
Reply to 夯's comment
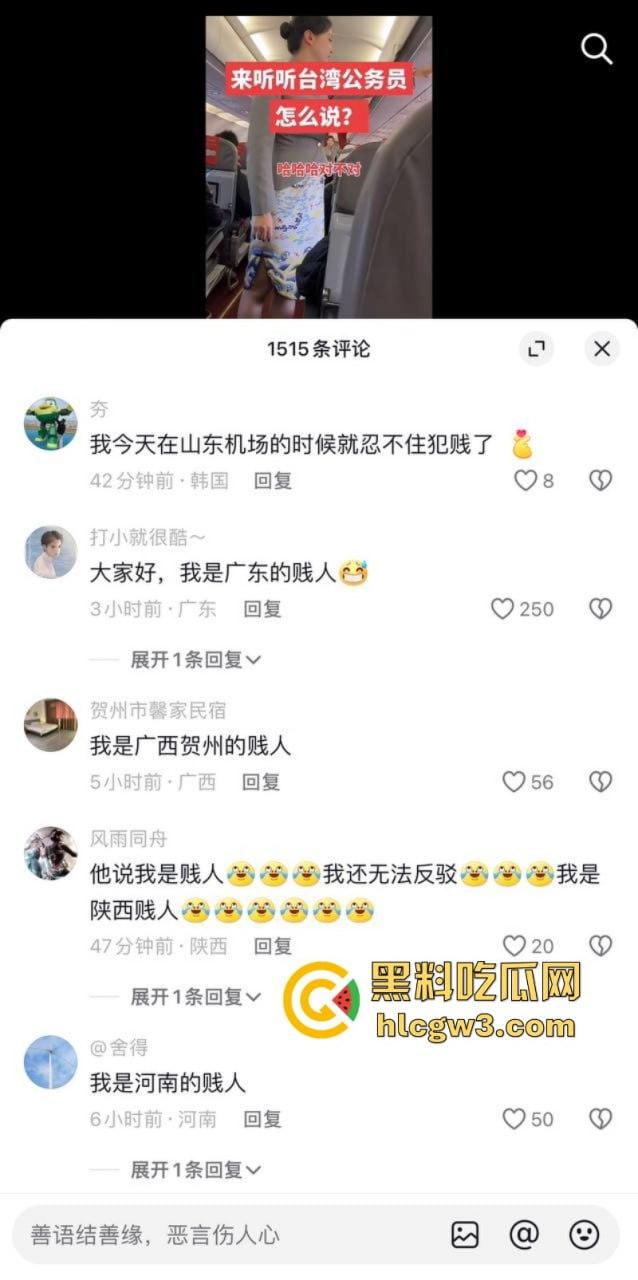[272, 481]
